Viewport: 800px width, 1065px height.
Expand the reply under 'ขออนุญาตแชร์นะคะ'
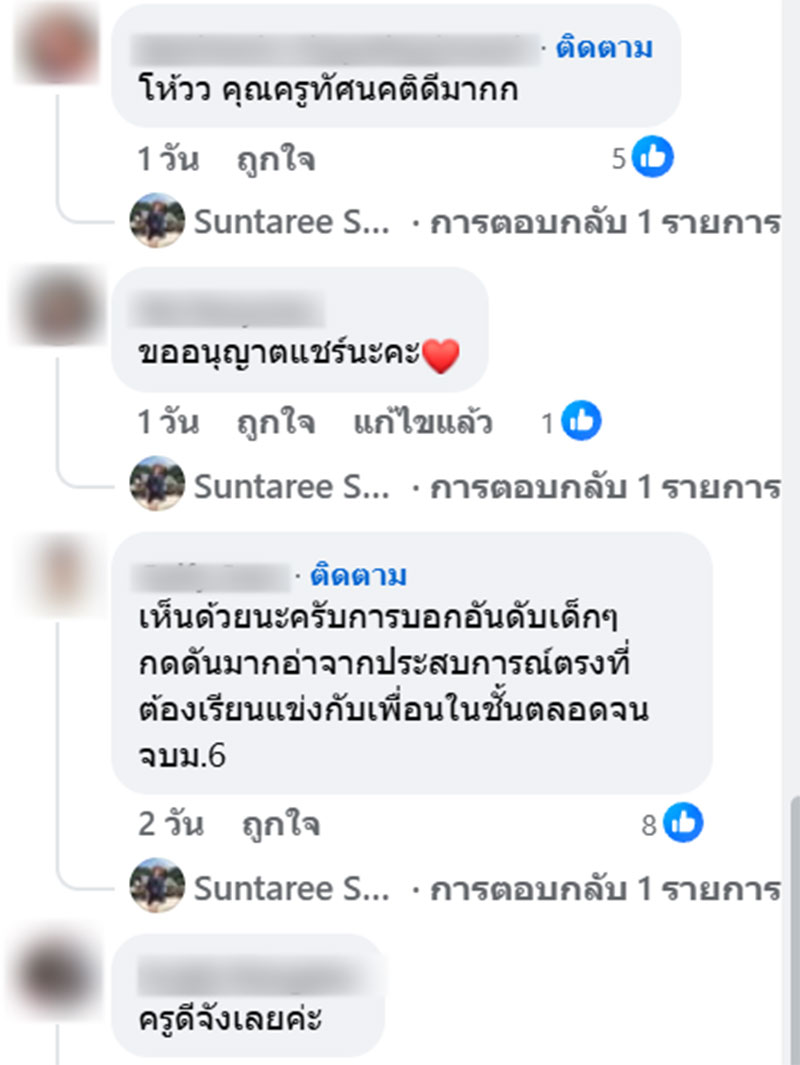click(x=605, y=487)
